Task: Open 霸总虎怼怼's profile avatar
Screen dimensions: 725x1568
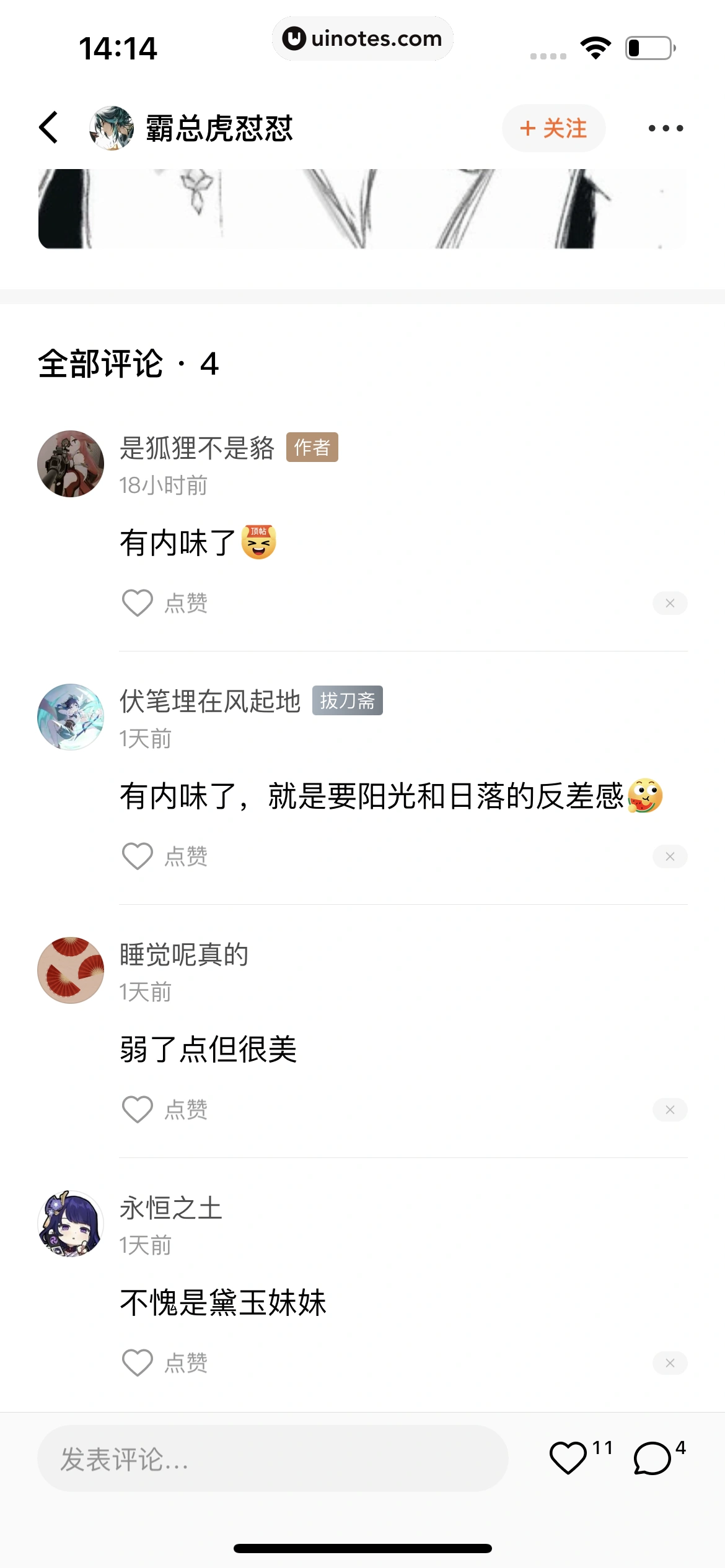Action: pyautogui.click(x=112, y=128)
